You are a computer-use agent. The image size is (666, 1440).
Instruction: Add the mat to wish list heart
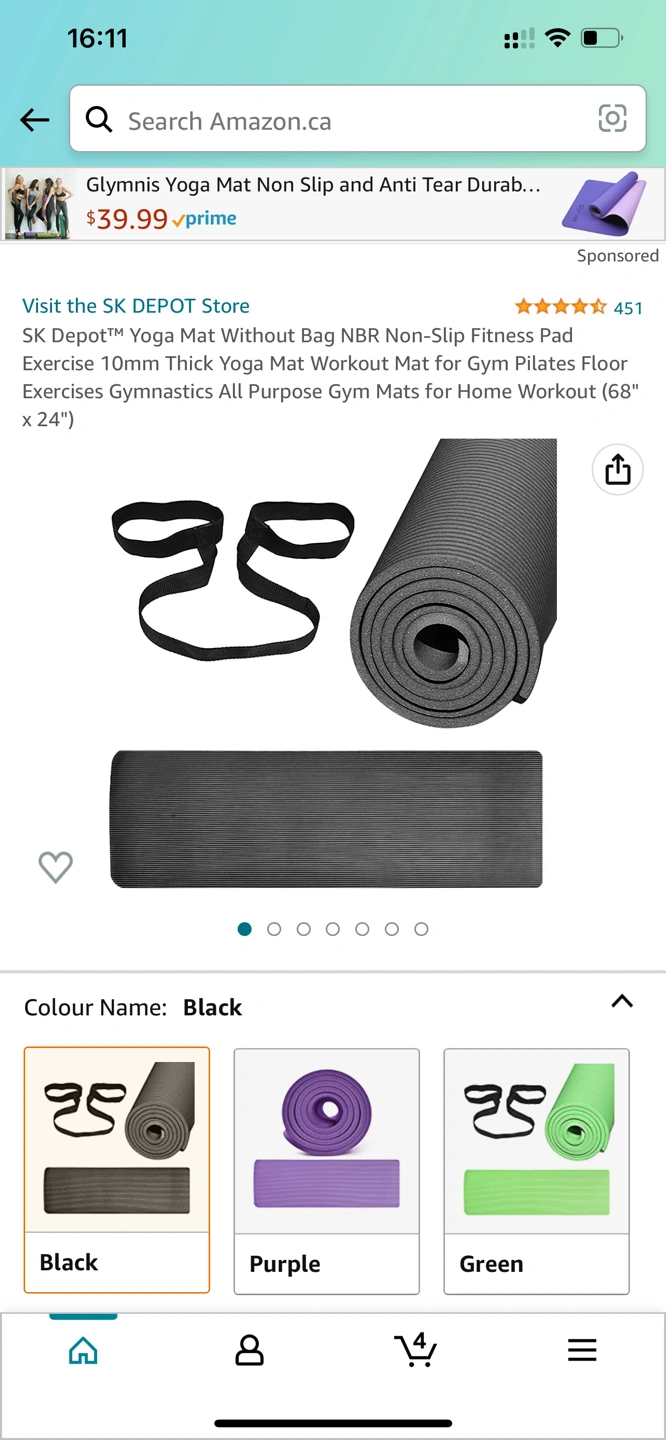(56, 866)
